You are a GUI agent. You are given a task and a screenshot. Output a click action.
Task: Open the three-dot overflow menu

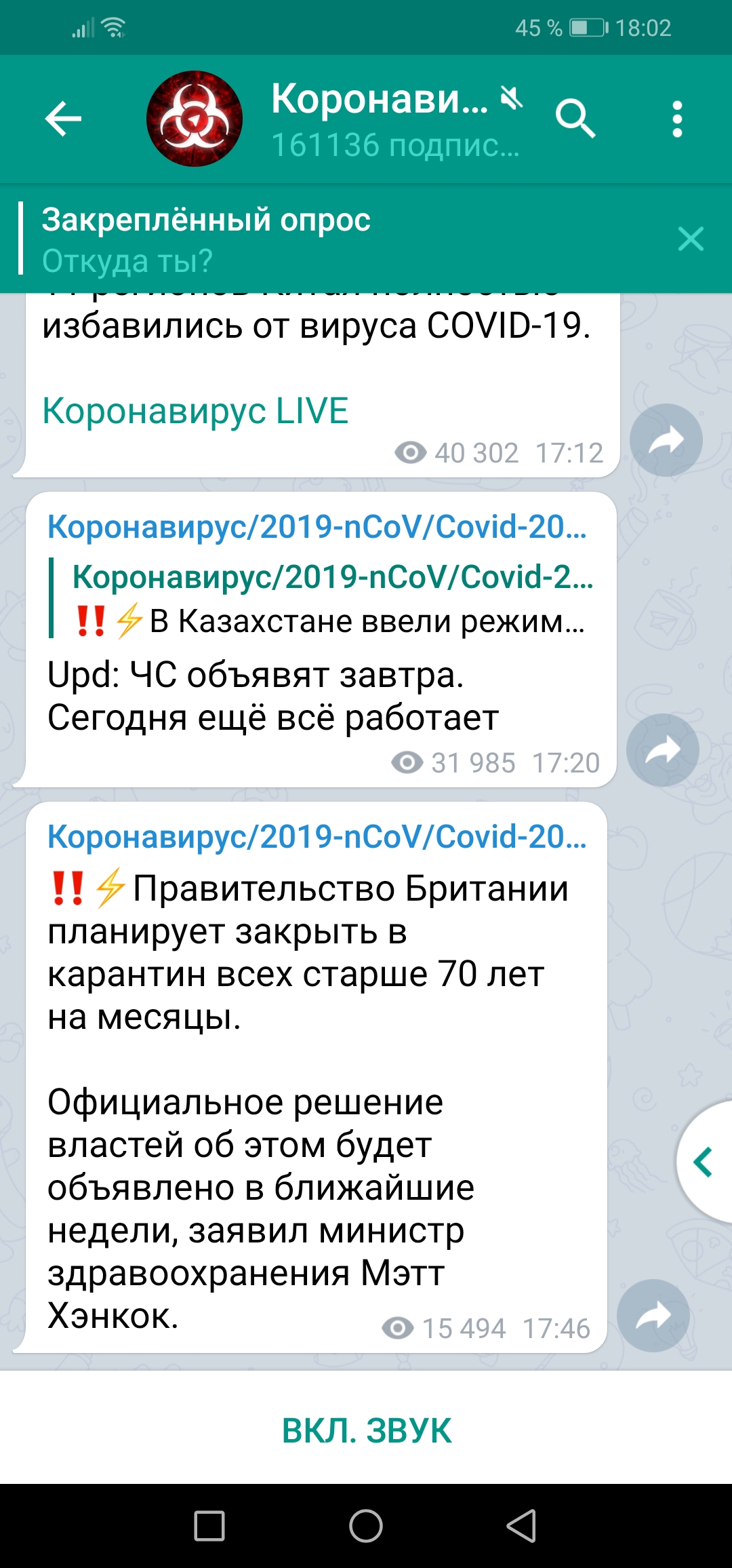tap(676, 119)
